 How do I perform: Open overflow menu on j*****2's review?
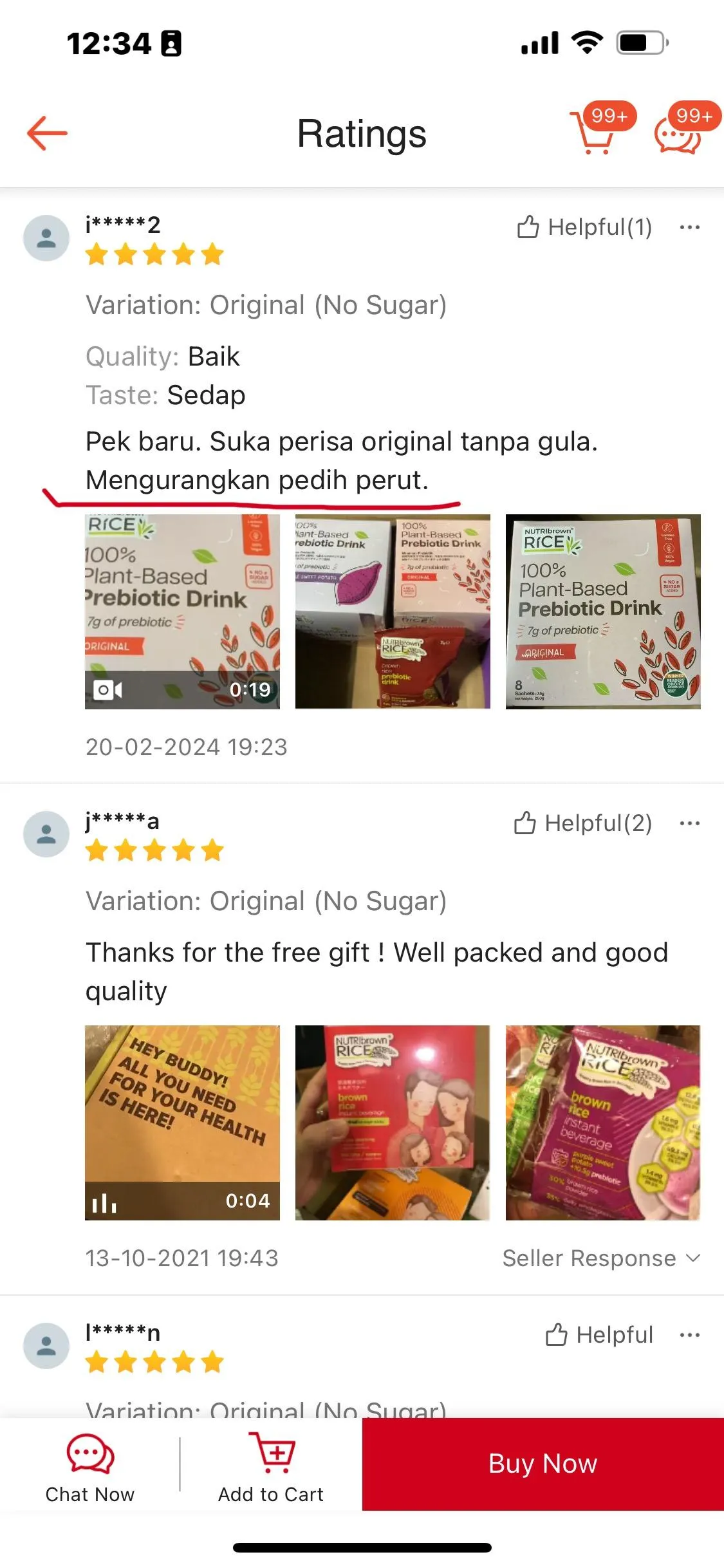click(x=689, y=227)
